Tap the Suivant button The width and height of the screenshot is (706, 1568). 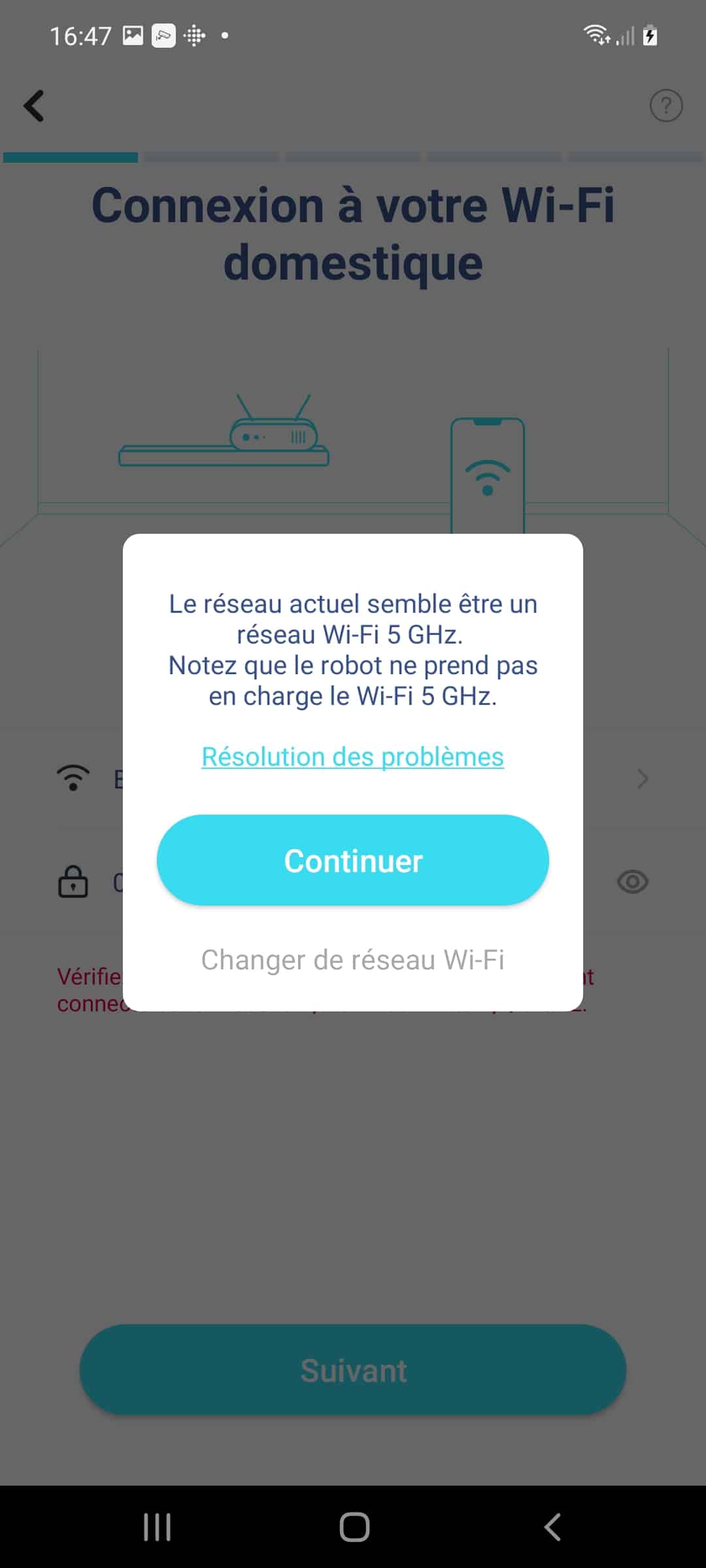coord(353,1370)
